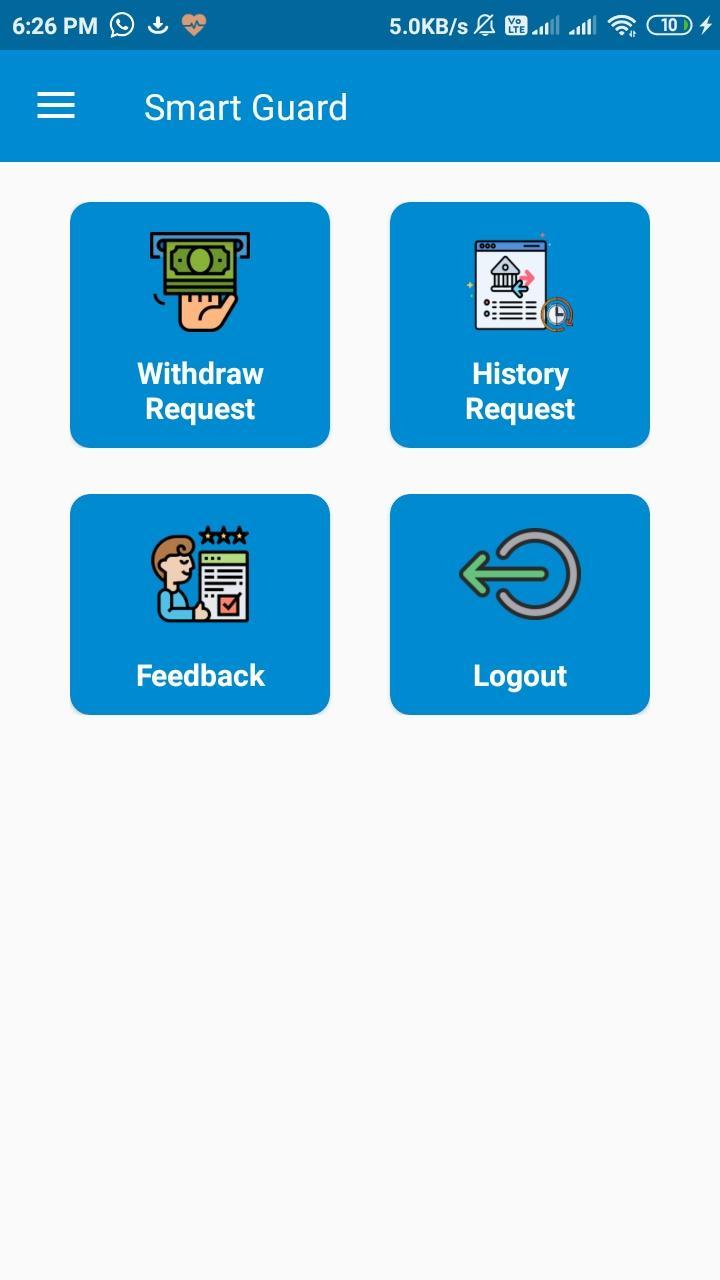The image size is (720, 1280).
Task: Open the History Request card
Action: (520, 325)
